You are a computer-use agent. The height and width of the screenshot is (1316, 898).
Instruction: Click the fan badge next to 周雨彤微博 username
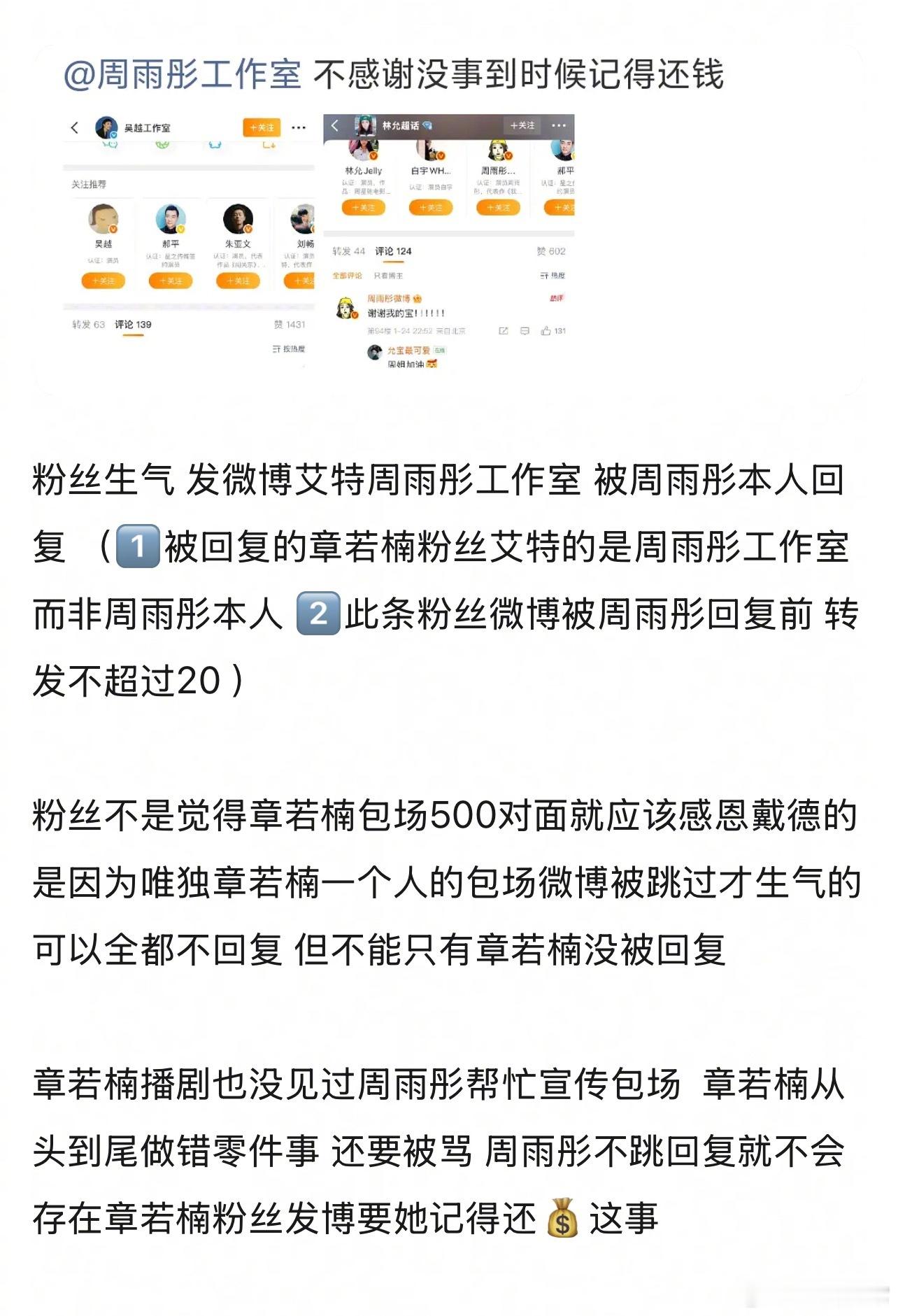click(416, 299)
